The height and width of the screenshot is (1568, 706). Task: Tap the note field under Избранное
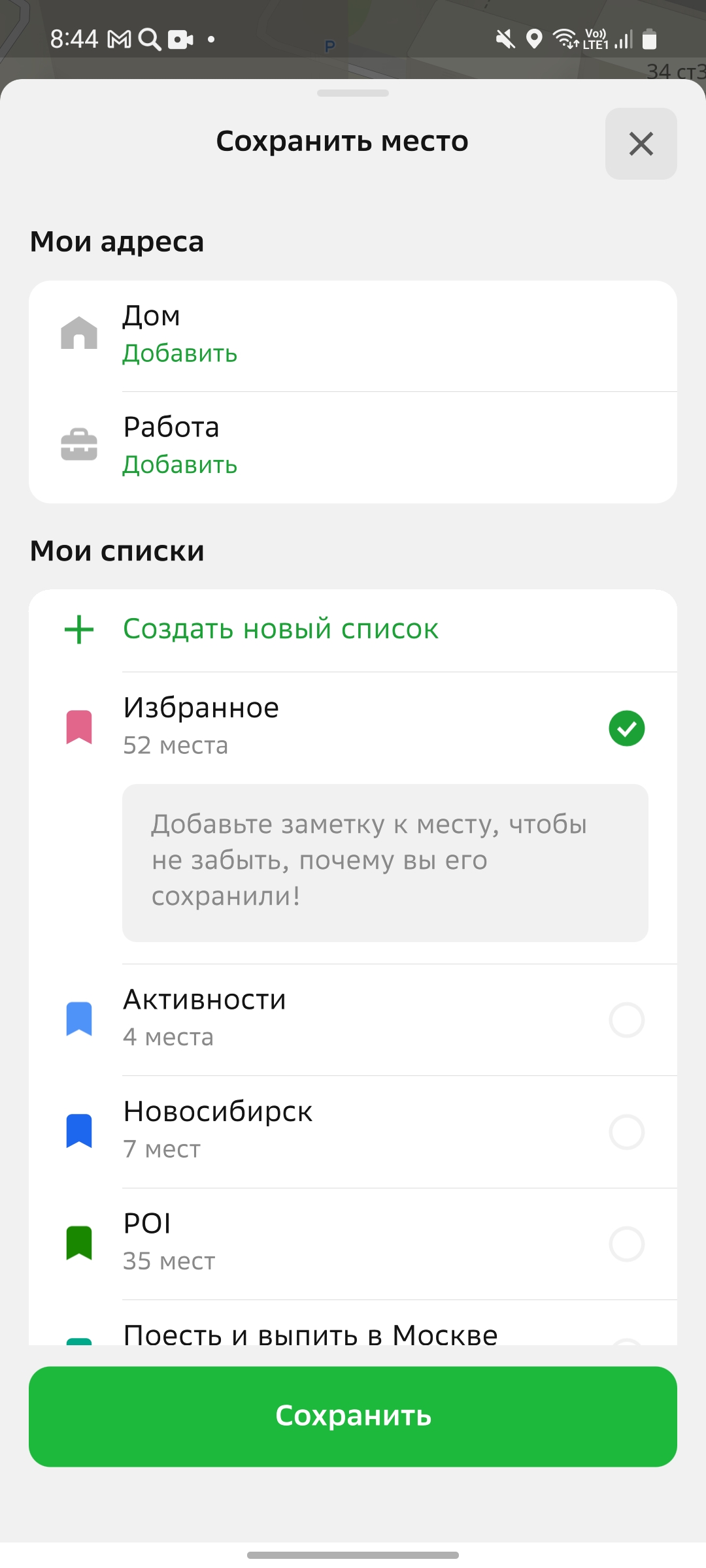point(385,862)
